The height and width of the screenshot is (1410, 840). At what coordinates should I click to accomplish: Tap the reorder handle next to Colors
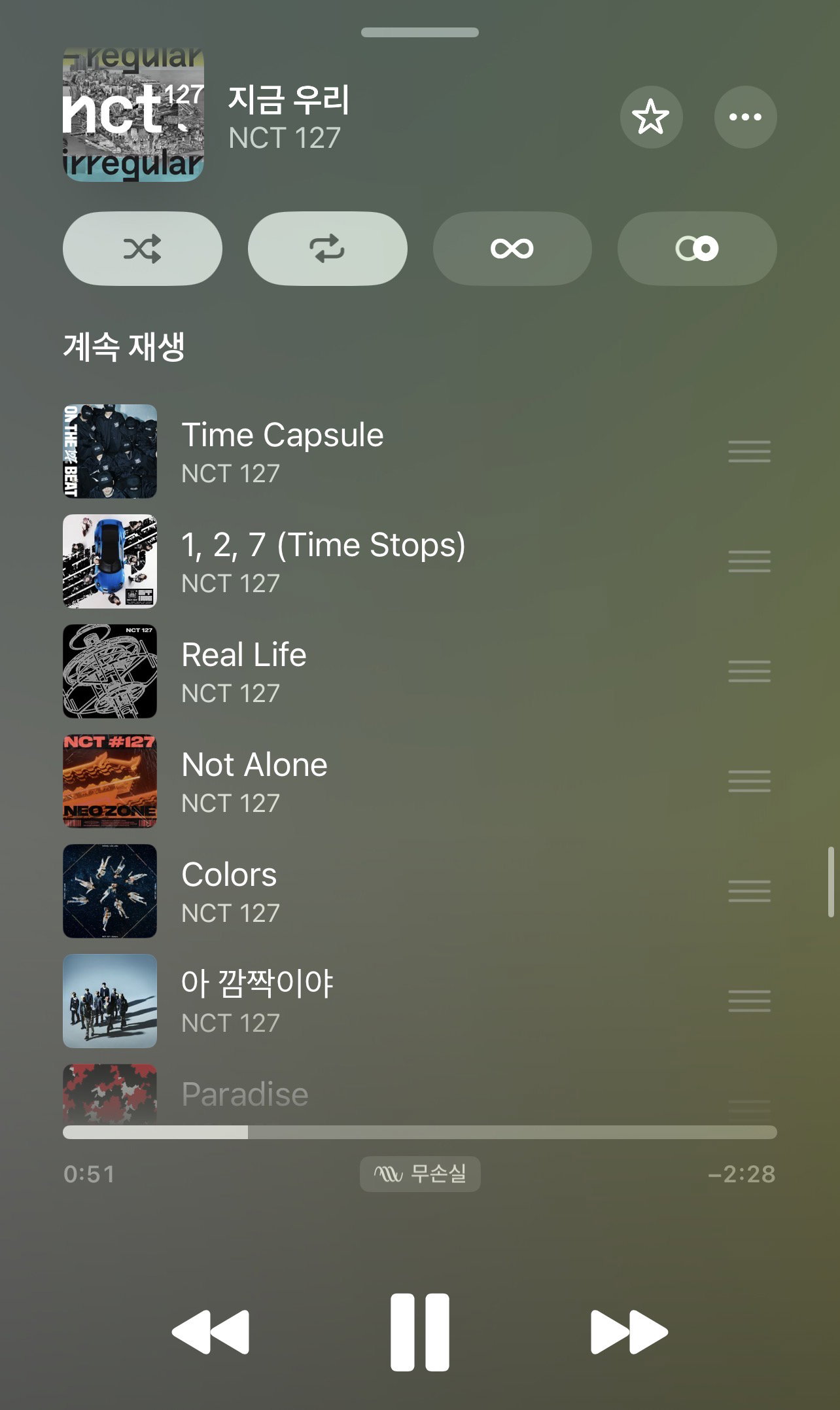(750, 891)
